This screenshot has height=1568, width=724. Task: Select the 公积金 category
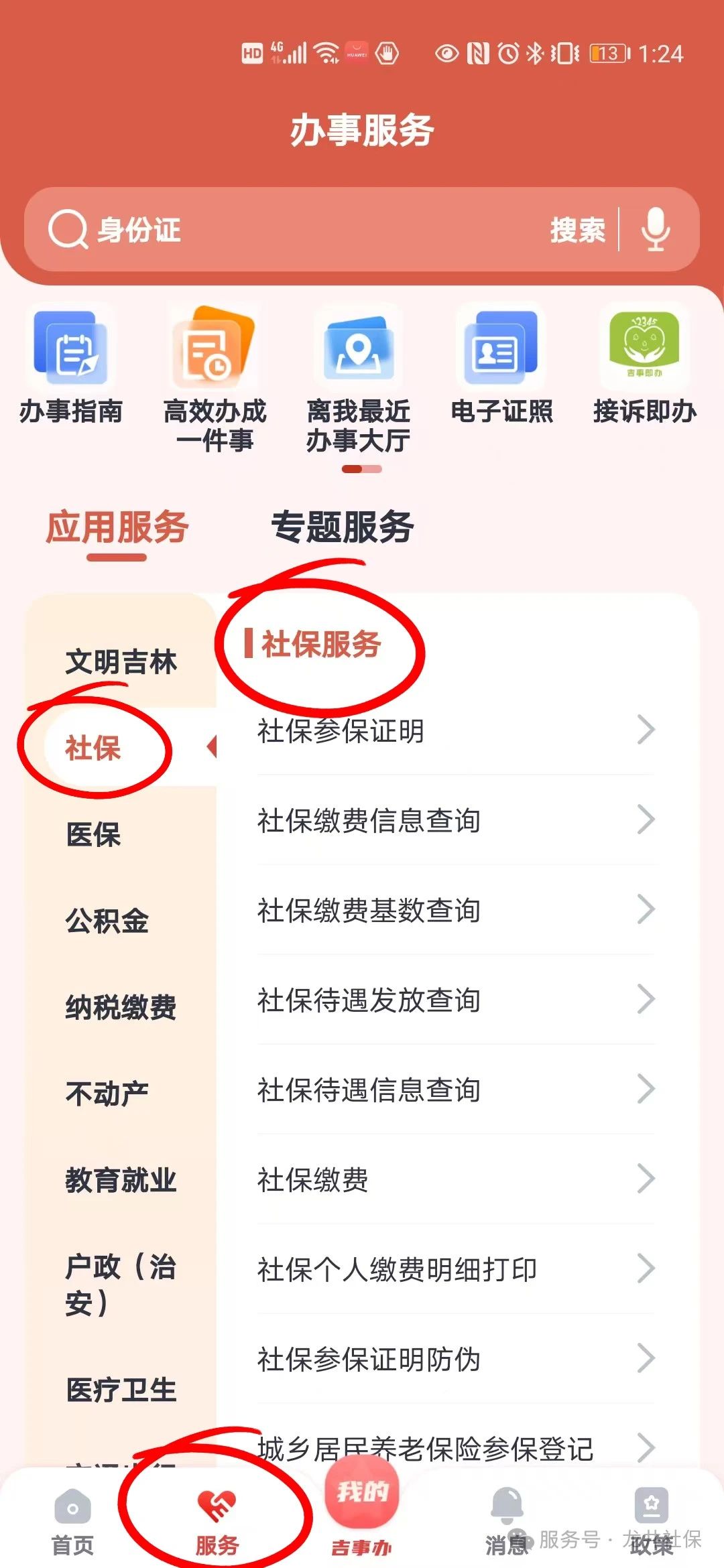[107, 920]
